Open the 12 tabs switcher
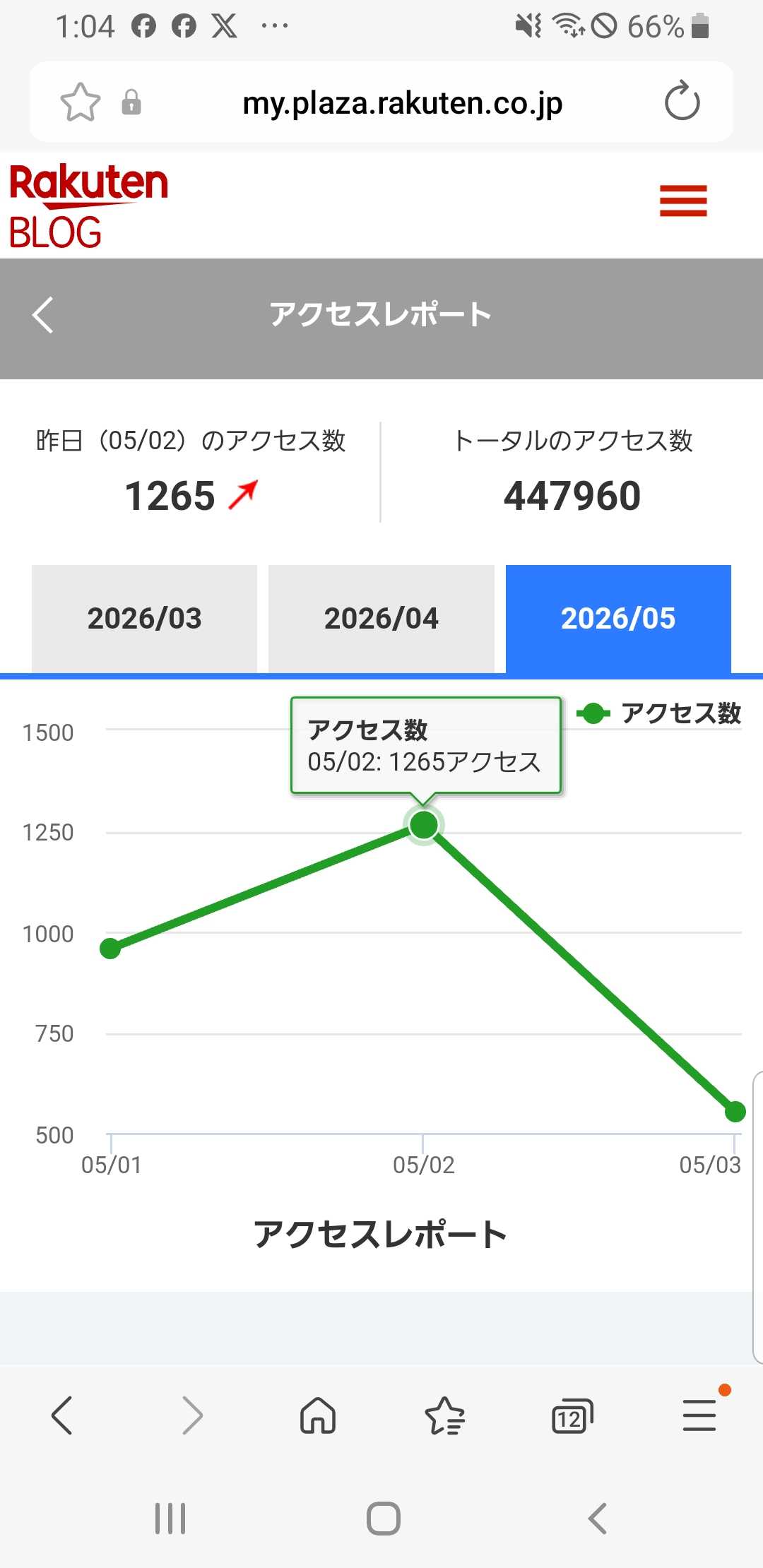This screenshot has height=1568, width=763. click(572, 1415)
